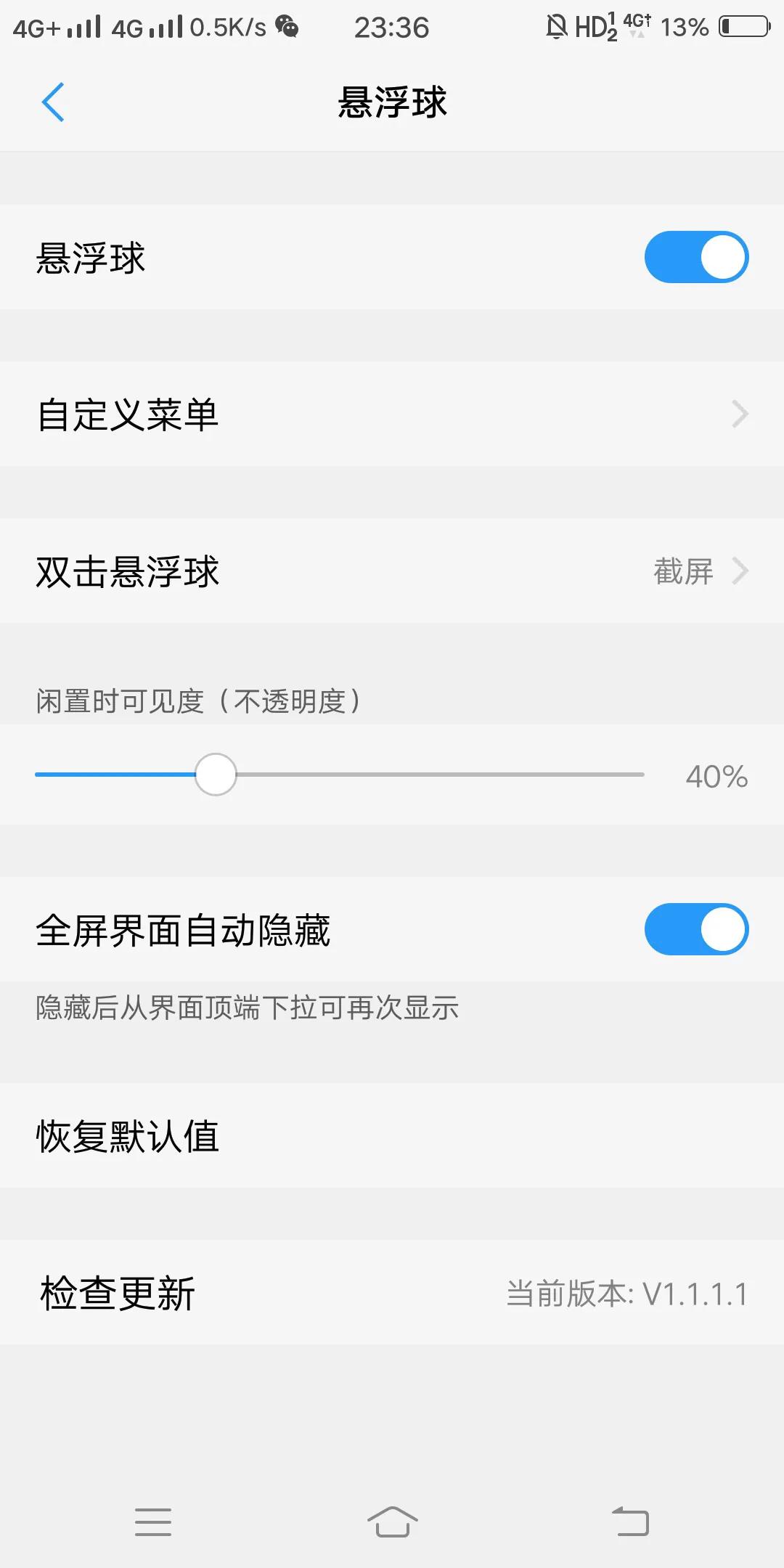Enable the floating ball master toggle
This screenshot has width=784, height=1568.
(695, 257)
